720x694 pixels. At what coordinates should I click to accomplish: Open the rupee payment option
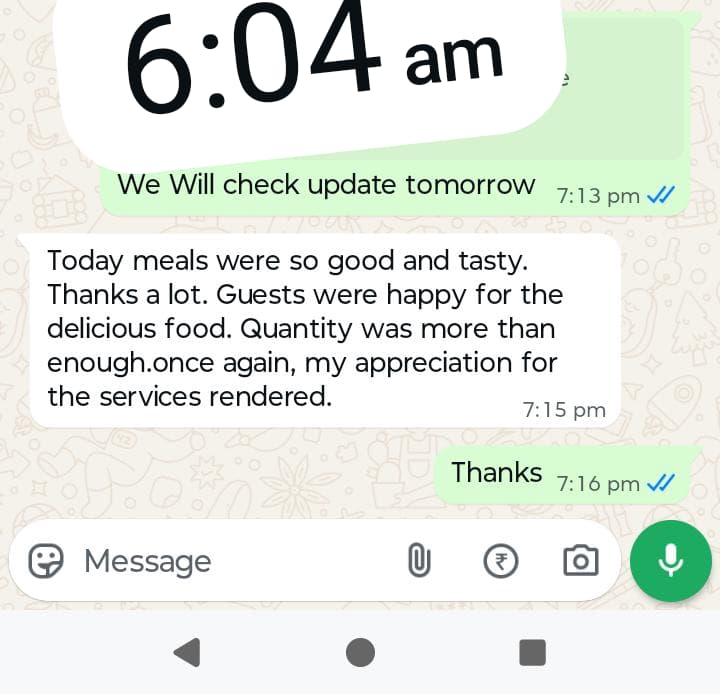(500, 561)
